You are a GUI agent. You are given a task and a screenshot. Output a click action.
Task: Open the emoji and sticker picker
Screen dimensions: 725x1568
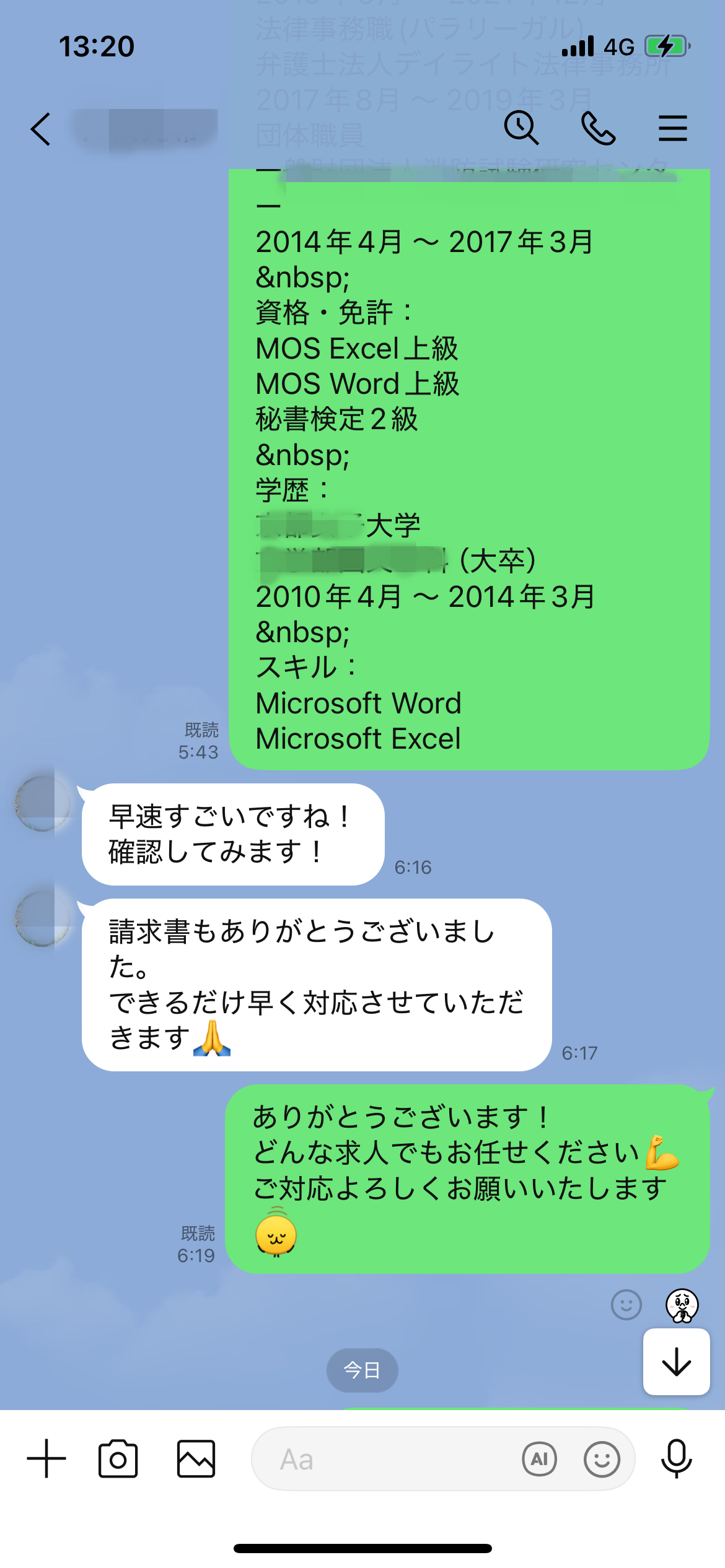click(602, 1459)
